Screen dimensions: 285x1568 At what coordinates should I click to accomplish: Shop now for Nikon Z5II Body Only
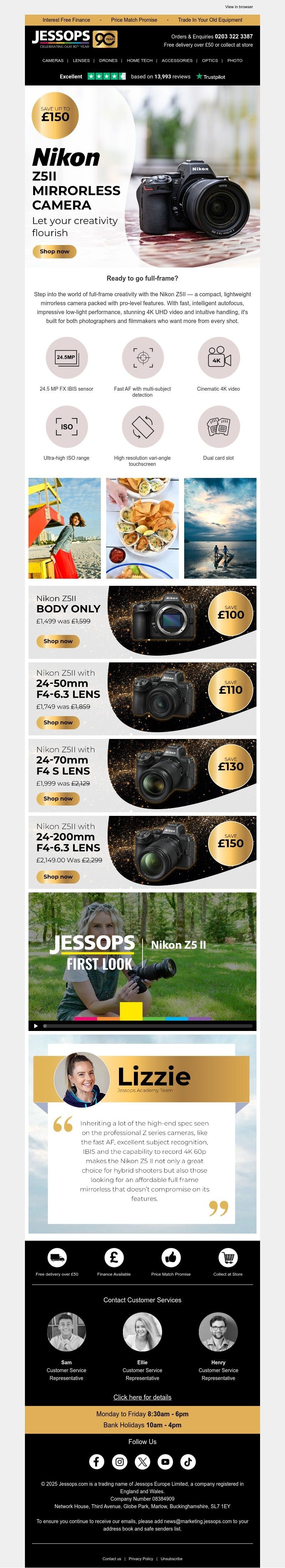(58, 641)
